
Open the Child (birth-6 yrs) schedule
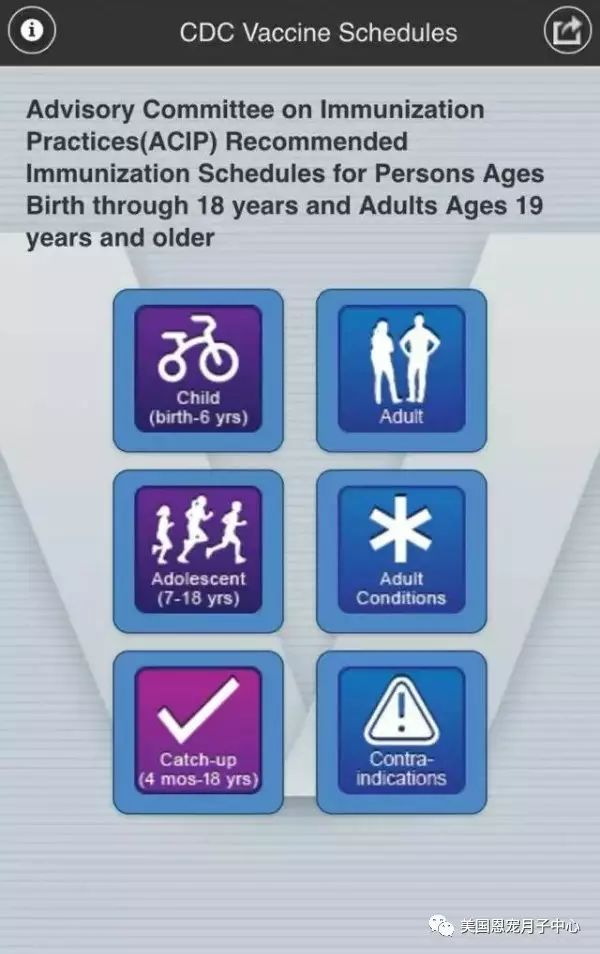(198, 370)
